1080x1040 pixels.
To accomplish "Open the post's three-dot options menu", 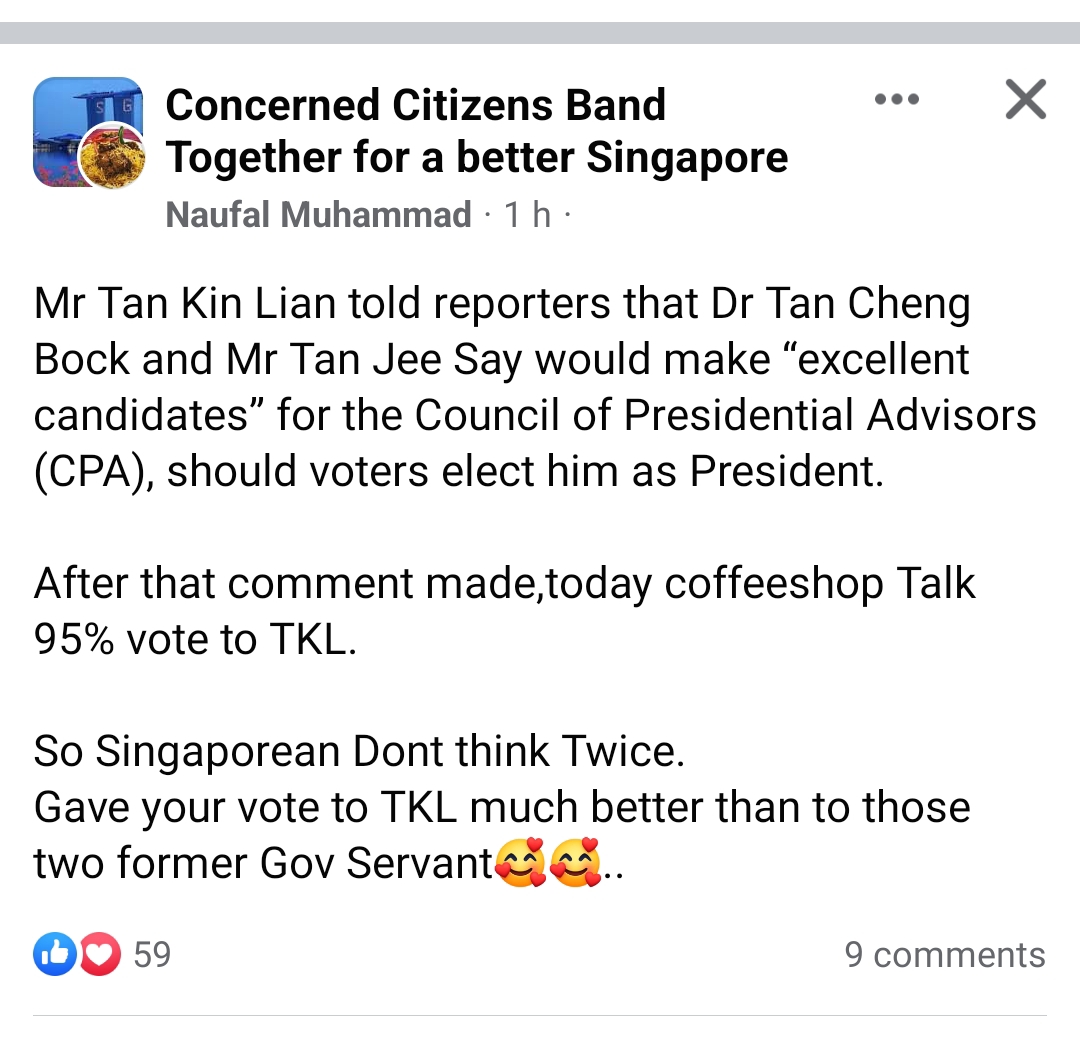I will pos(896,99).
